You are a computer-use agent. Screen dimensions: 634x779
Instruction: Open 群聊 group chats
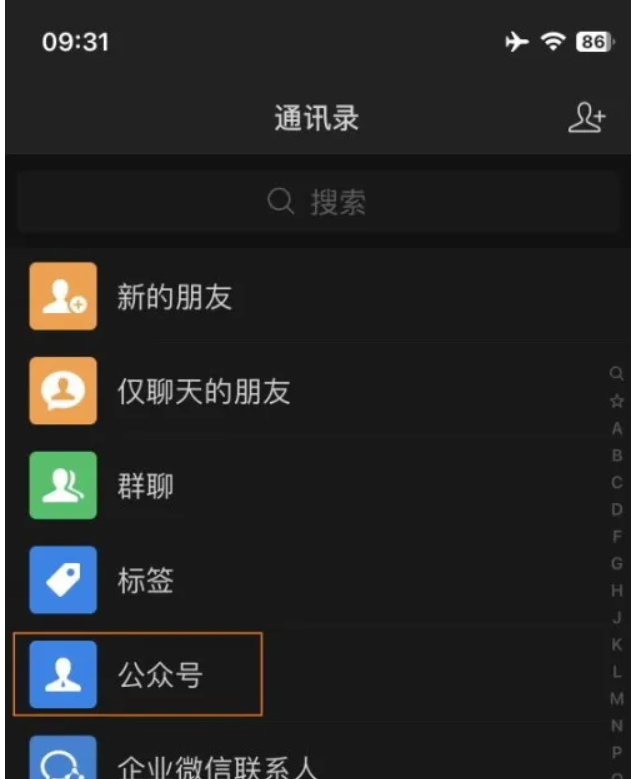pyautogui.click(x=145, y=486)
